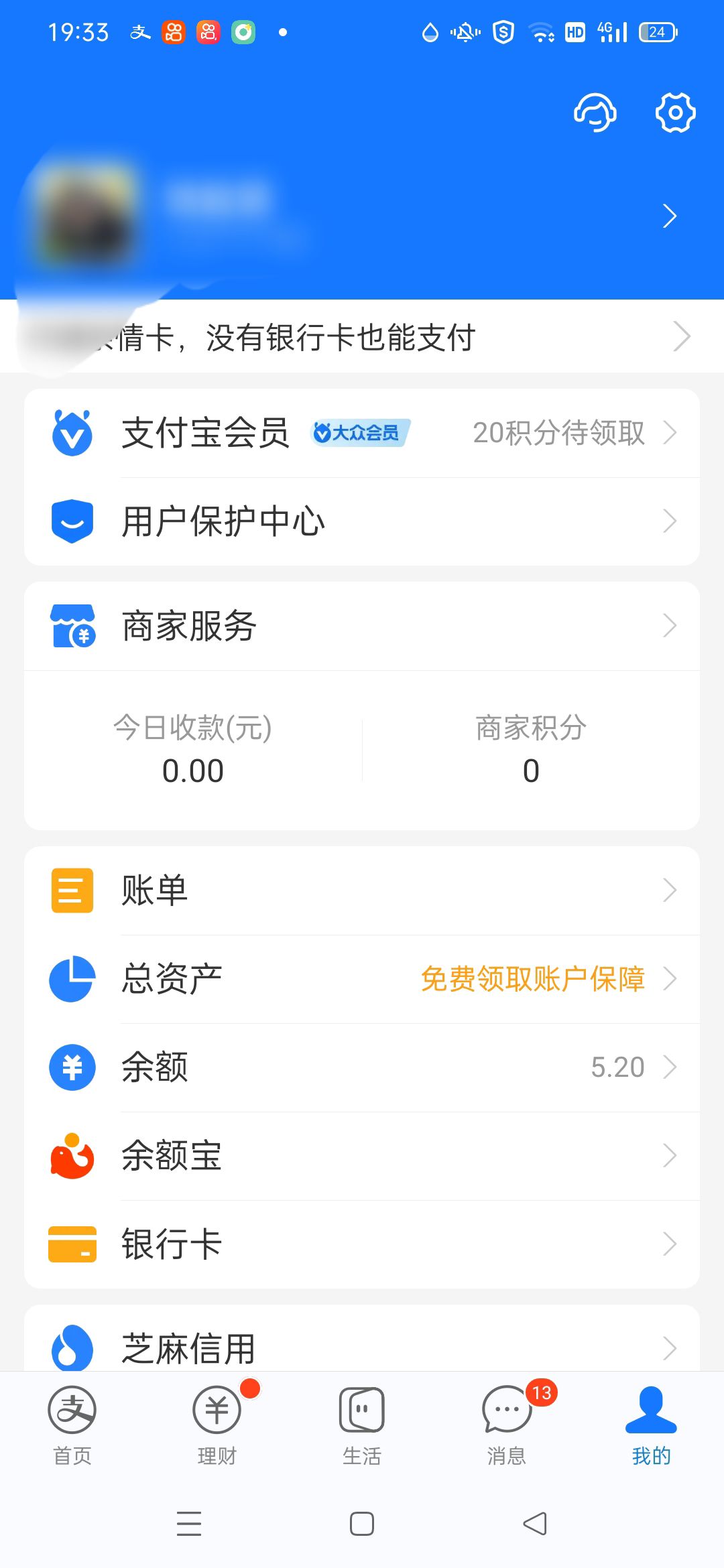View 商家积分 points
Viewport: 724px width, 1568px height.
pos(531,750)
